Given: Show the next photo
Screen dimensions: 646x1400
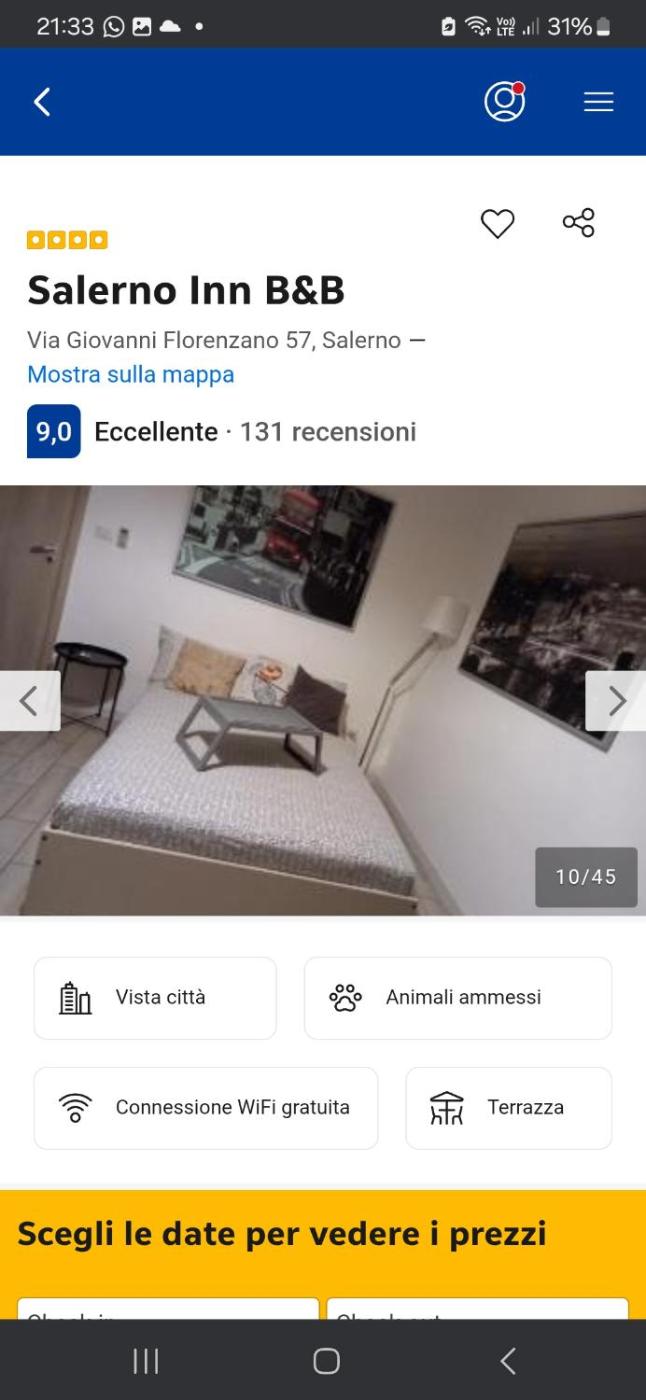Looking at the screenshot, I should pos(616,701).
